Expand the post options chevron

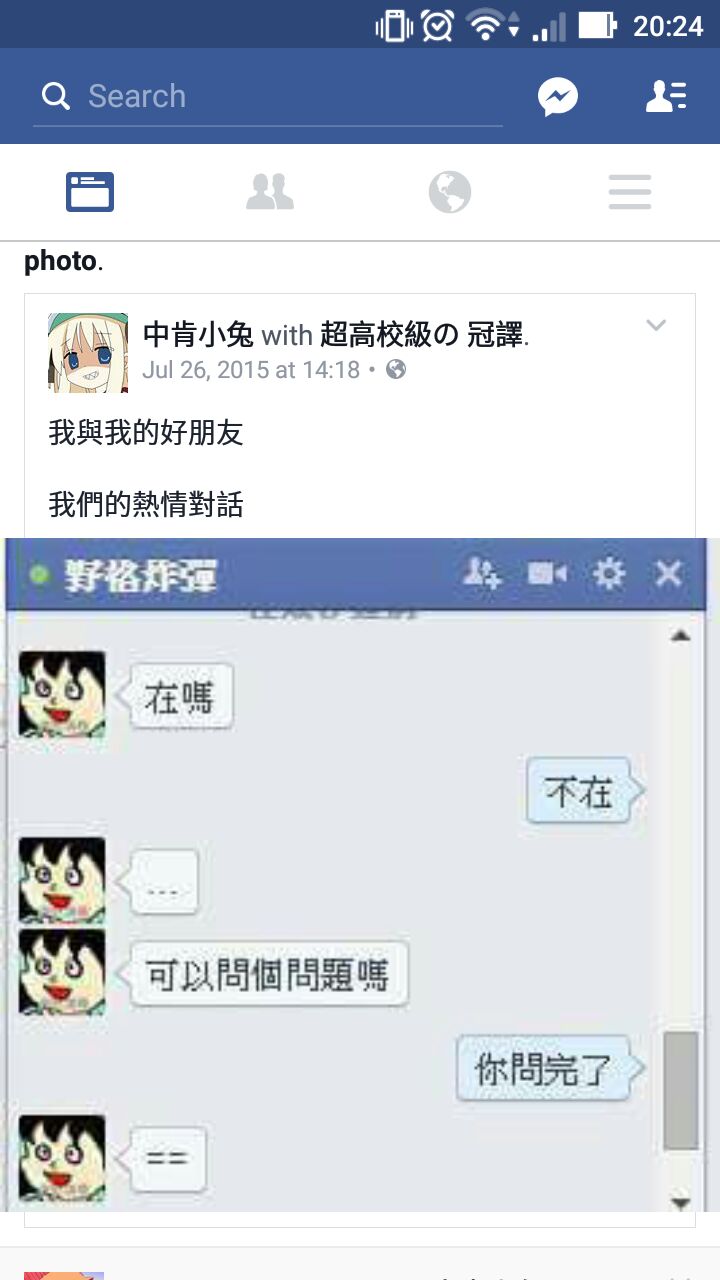[x=656, y=326]
